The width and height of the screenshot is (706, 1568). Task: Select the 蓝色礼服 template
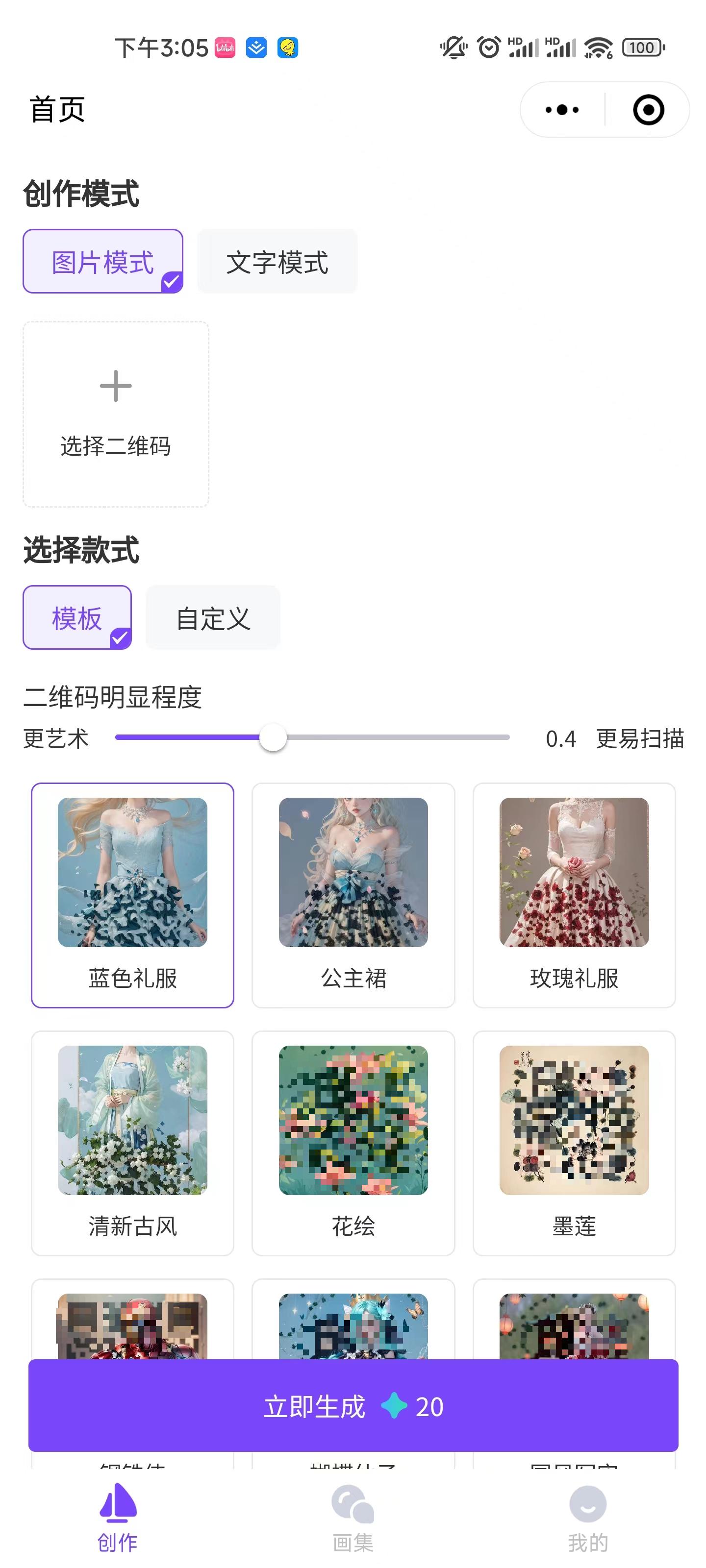tap(133, 895)
